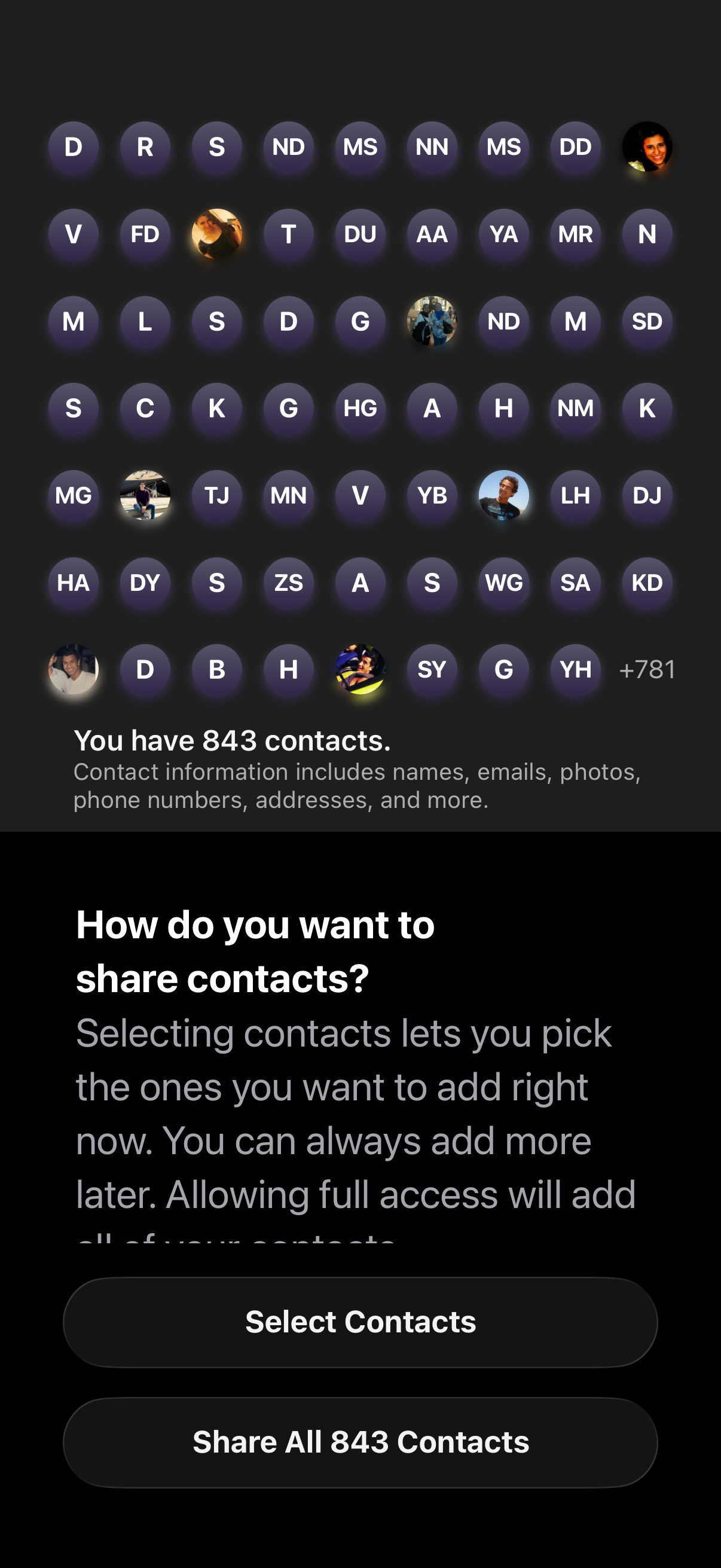Select the contact with initials "HG"
721x1568 pixels.
(361, 409)
